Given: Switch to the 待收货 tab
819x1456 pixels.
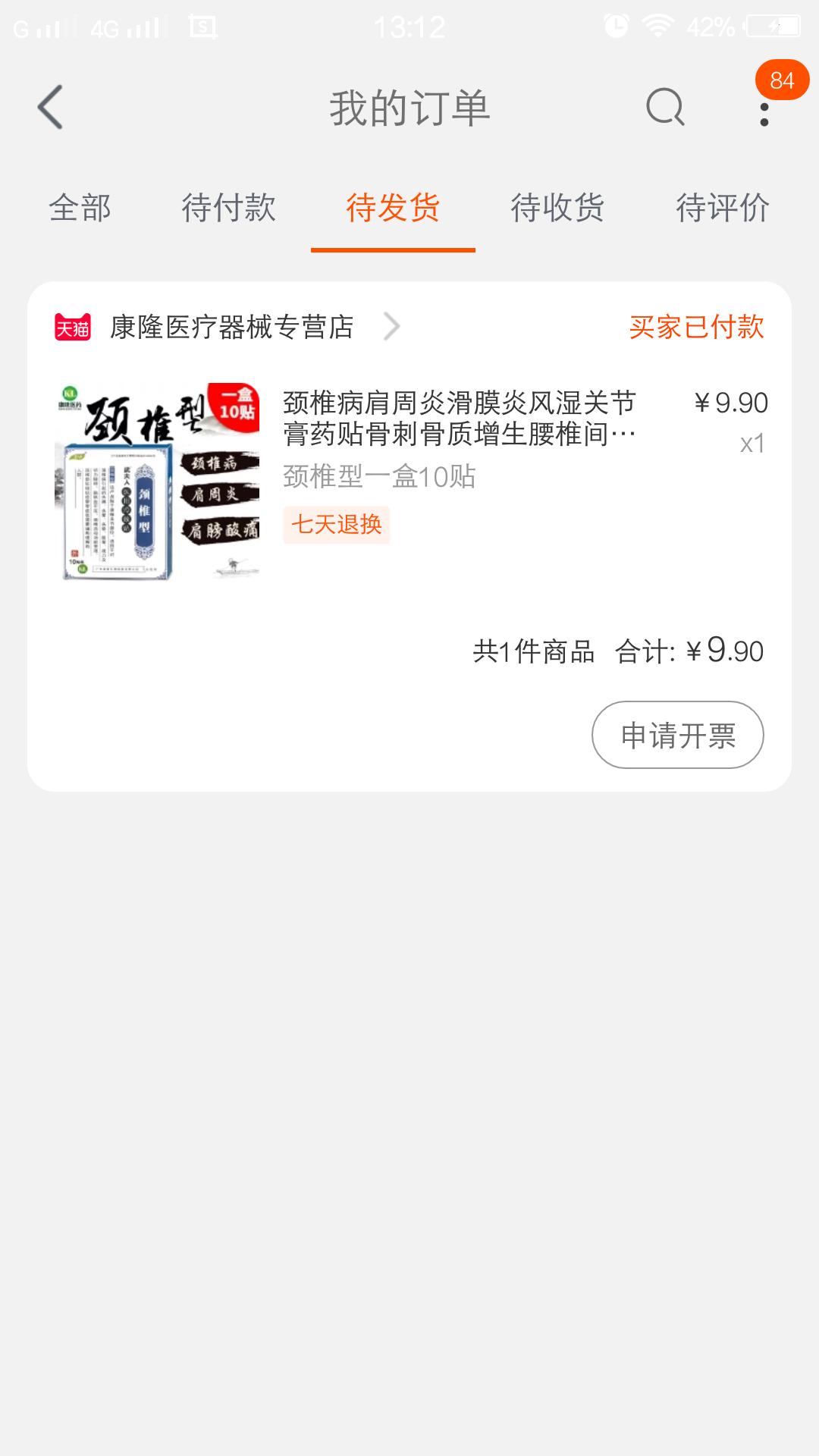Looking at the screenshot, I should [x=557, y=208].
